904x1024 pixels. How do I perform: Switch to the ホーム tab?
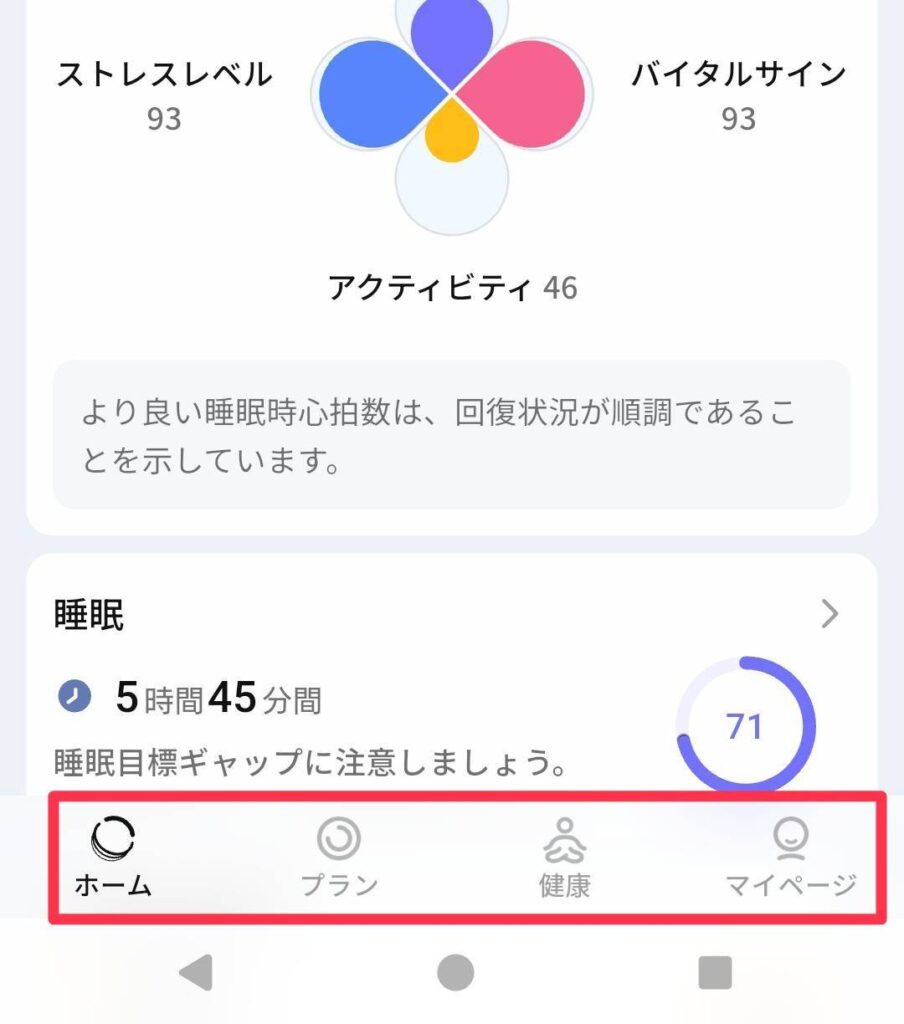point(112,856)
